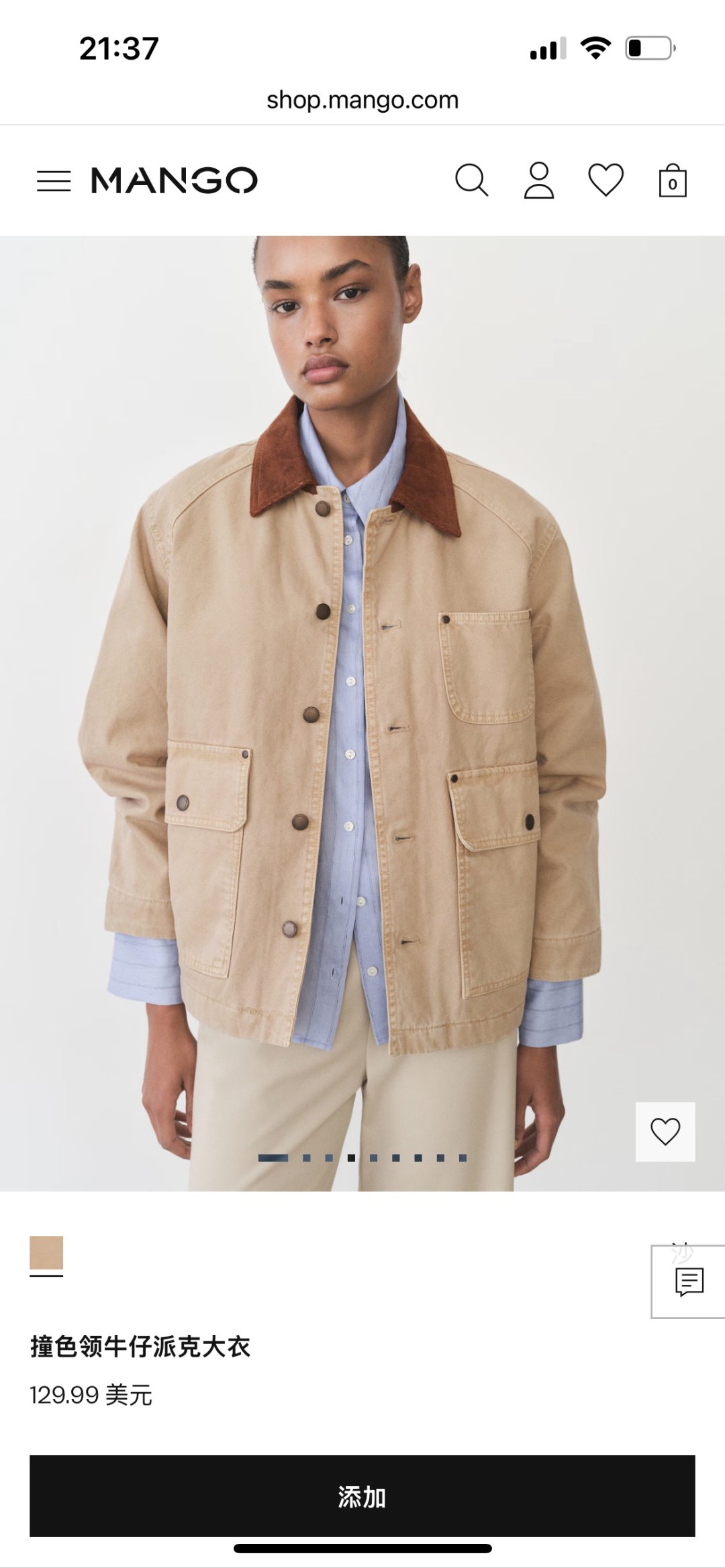Tap the 添加 add button

click(362, 1497)
